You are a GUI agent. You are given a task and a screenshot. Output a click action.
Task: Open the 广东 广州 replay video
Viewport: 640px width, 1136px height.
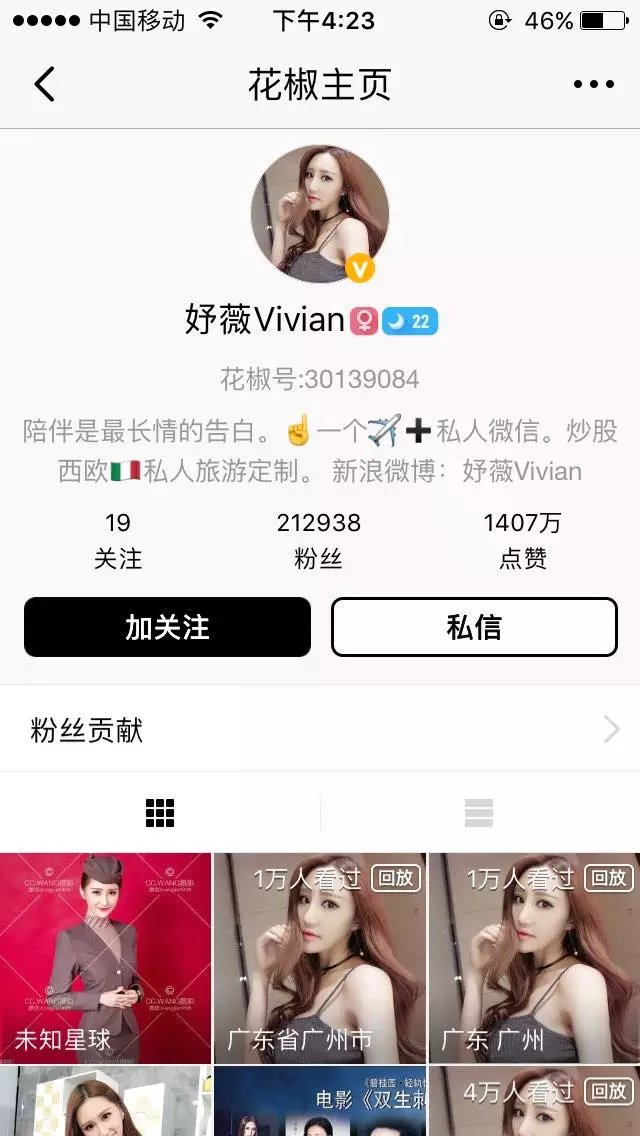(534, 958)
